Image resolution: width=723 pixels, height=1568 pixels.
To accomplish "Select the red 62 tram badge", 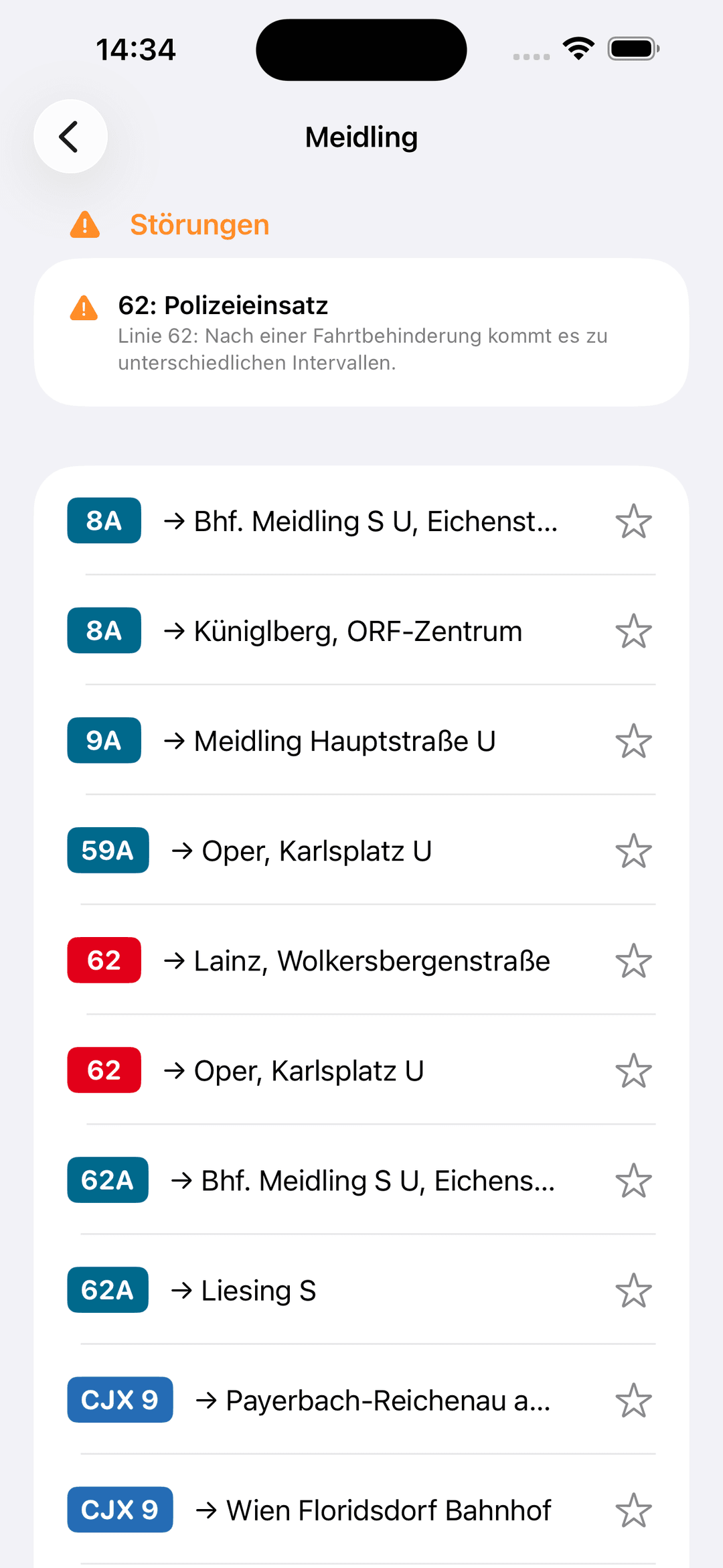I will pyautogui.click(x=104, y=960).
